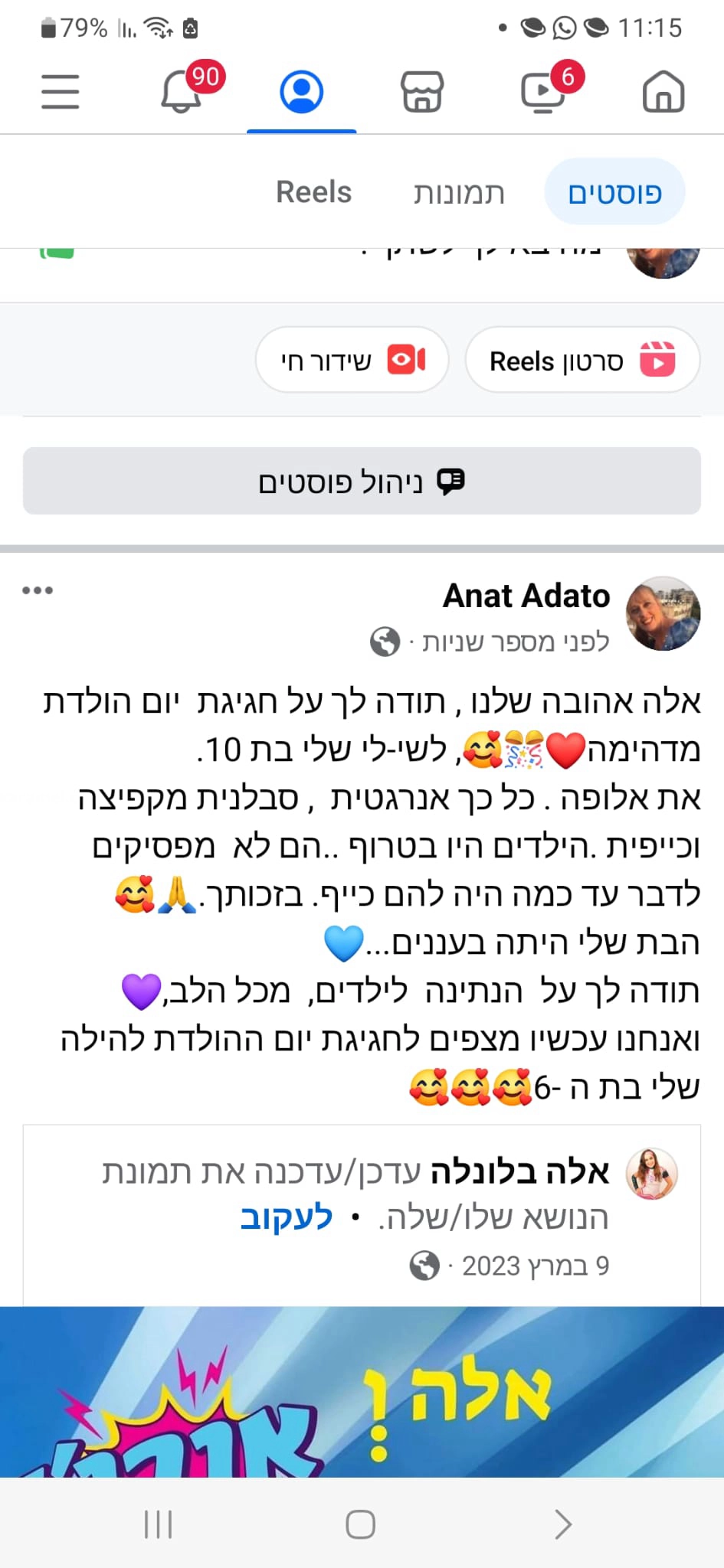The width and height of the screenshot is (724, 1568).
Task: Switch to the פוסטים tab
Action: pyautogui.click(x=614, y=192)
